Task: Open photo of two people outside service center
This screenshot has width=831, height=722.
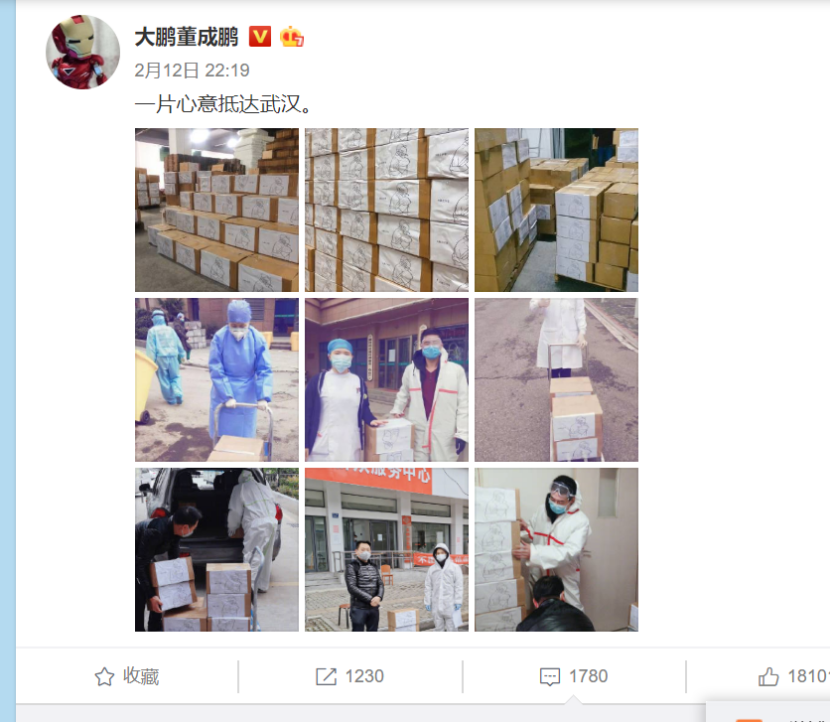Action: click(386, 550)
